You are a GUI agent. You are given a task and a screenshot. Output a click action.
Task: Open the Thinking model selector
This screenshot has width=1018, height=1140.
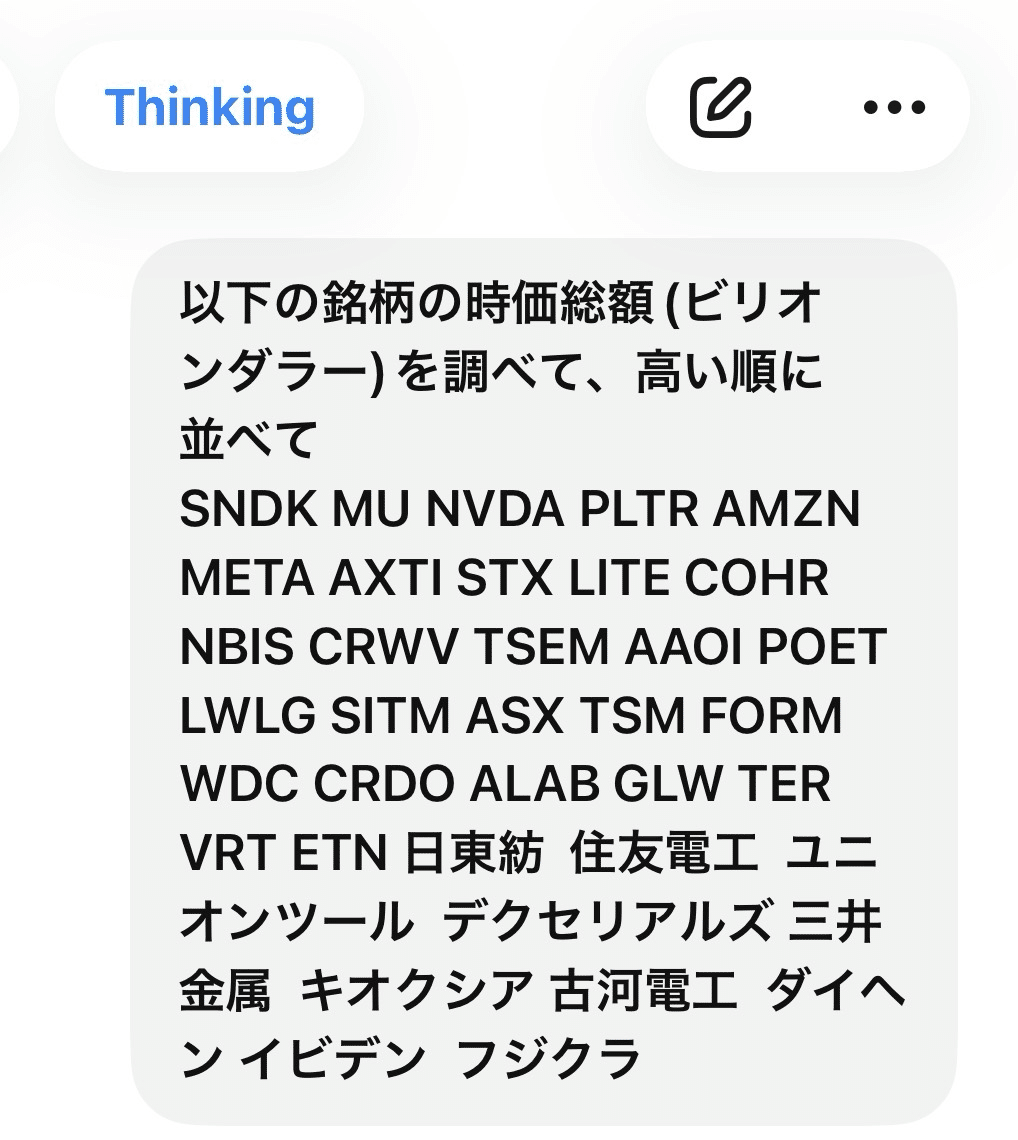click(209, 106)
